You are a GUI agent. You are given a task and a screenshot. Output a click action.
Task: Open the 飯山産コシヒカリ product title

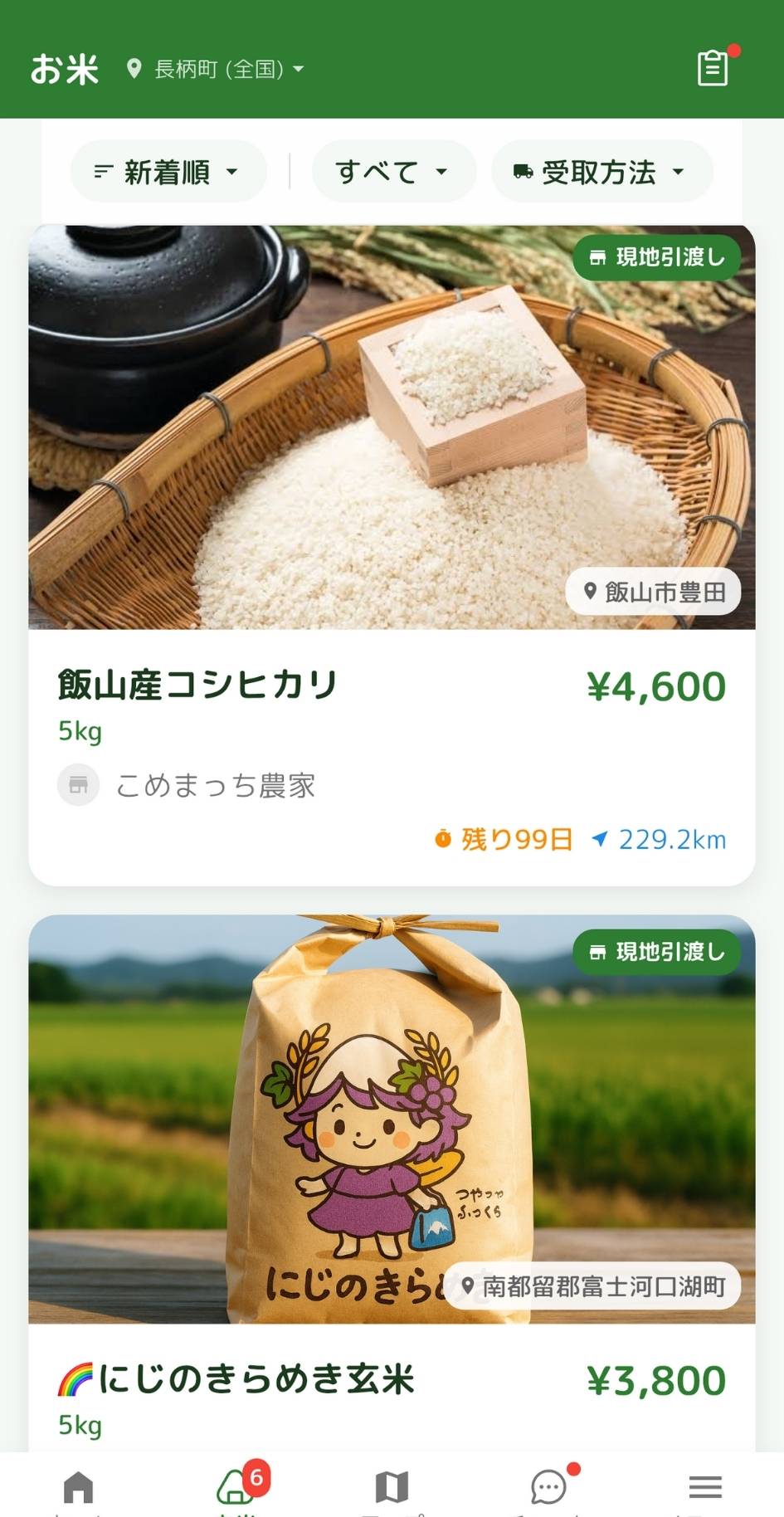coord(196,683)
